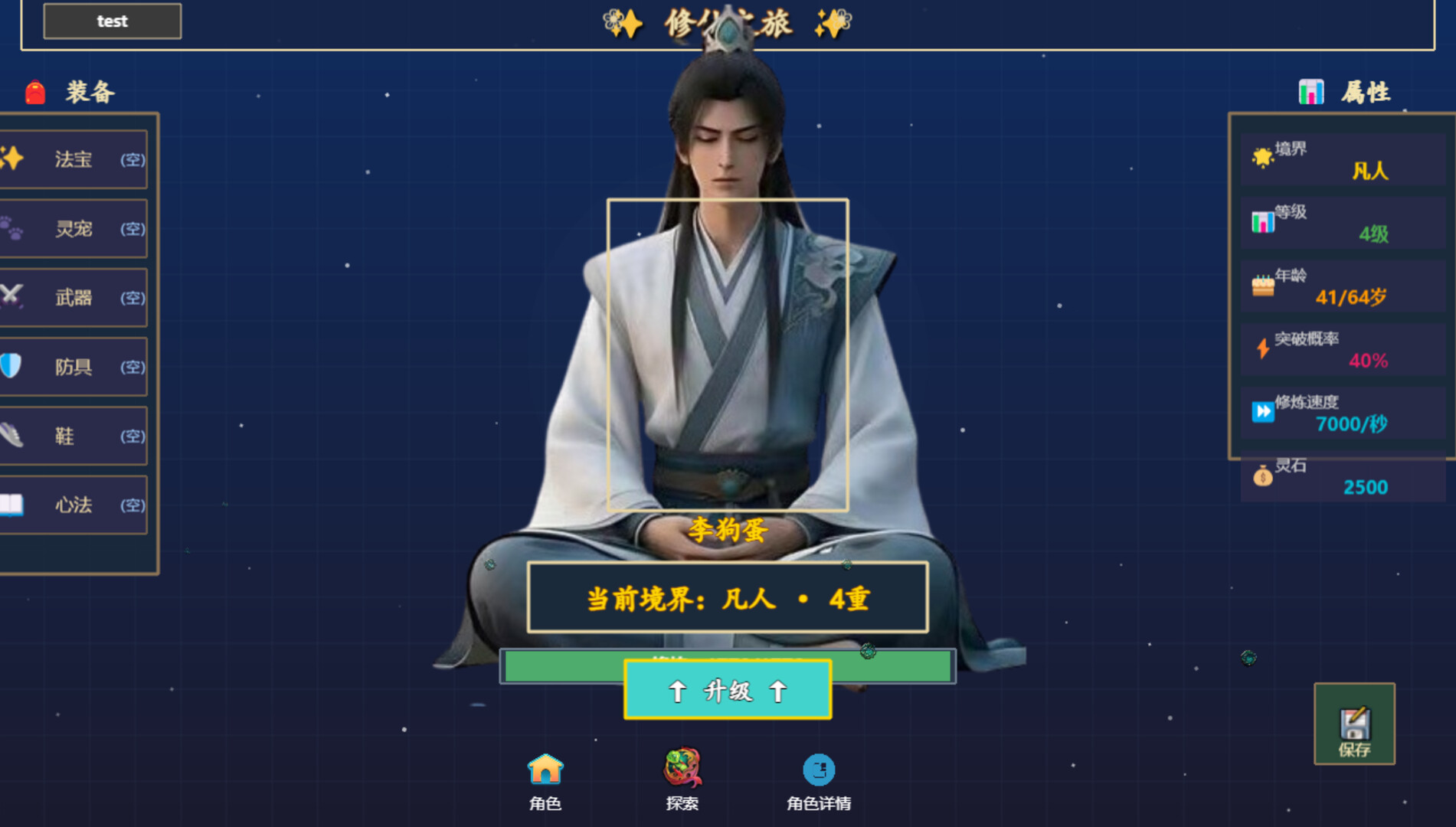Tap the test button
The height and width of the screenshot is (827, 1456).
(x=113, y=21)
